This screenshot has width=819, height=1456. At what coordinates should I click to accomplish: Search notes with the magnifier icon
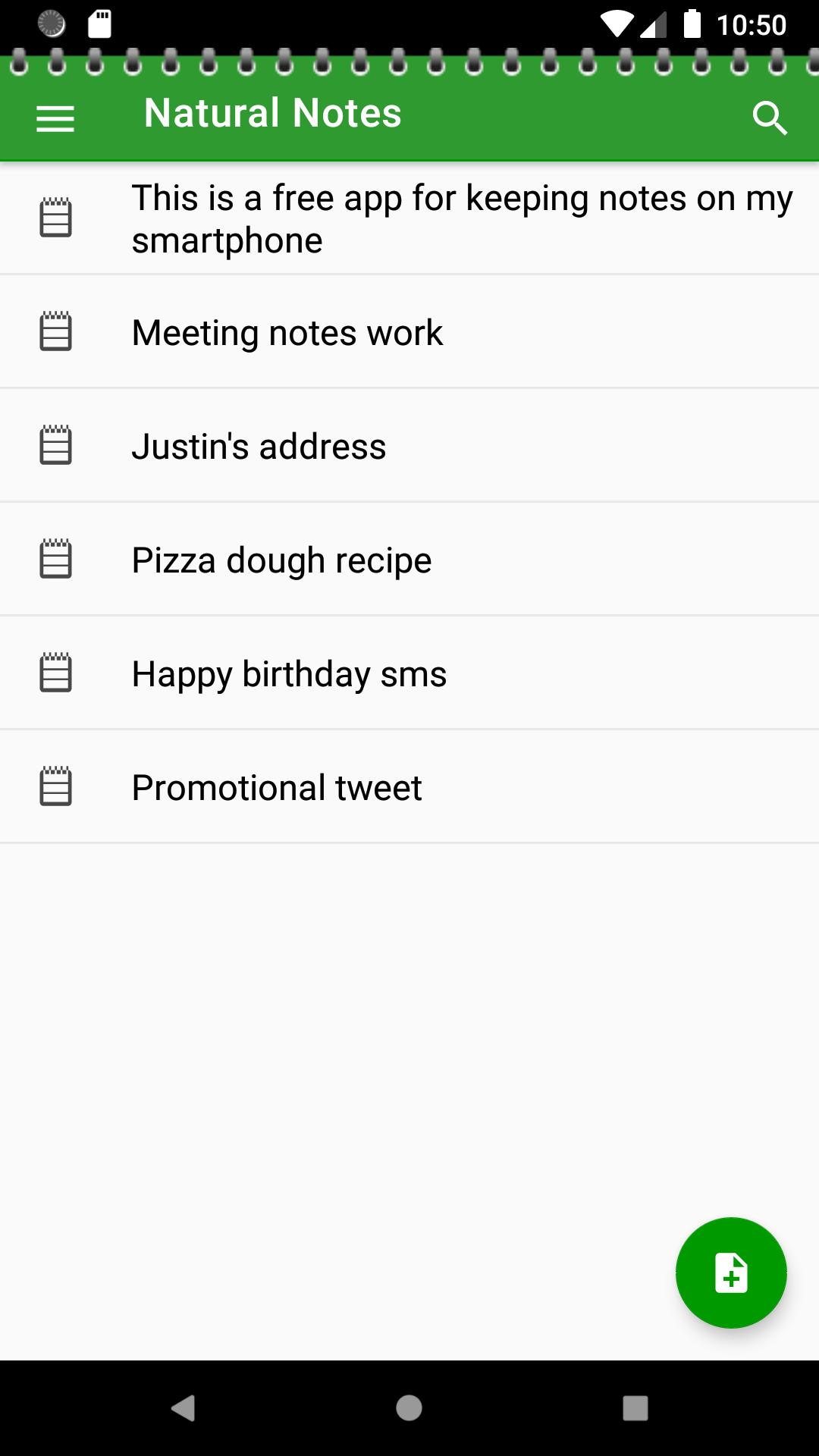[x=769, y=119]
